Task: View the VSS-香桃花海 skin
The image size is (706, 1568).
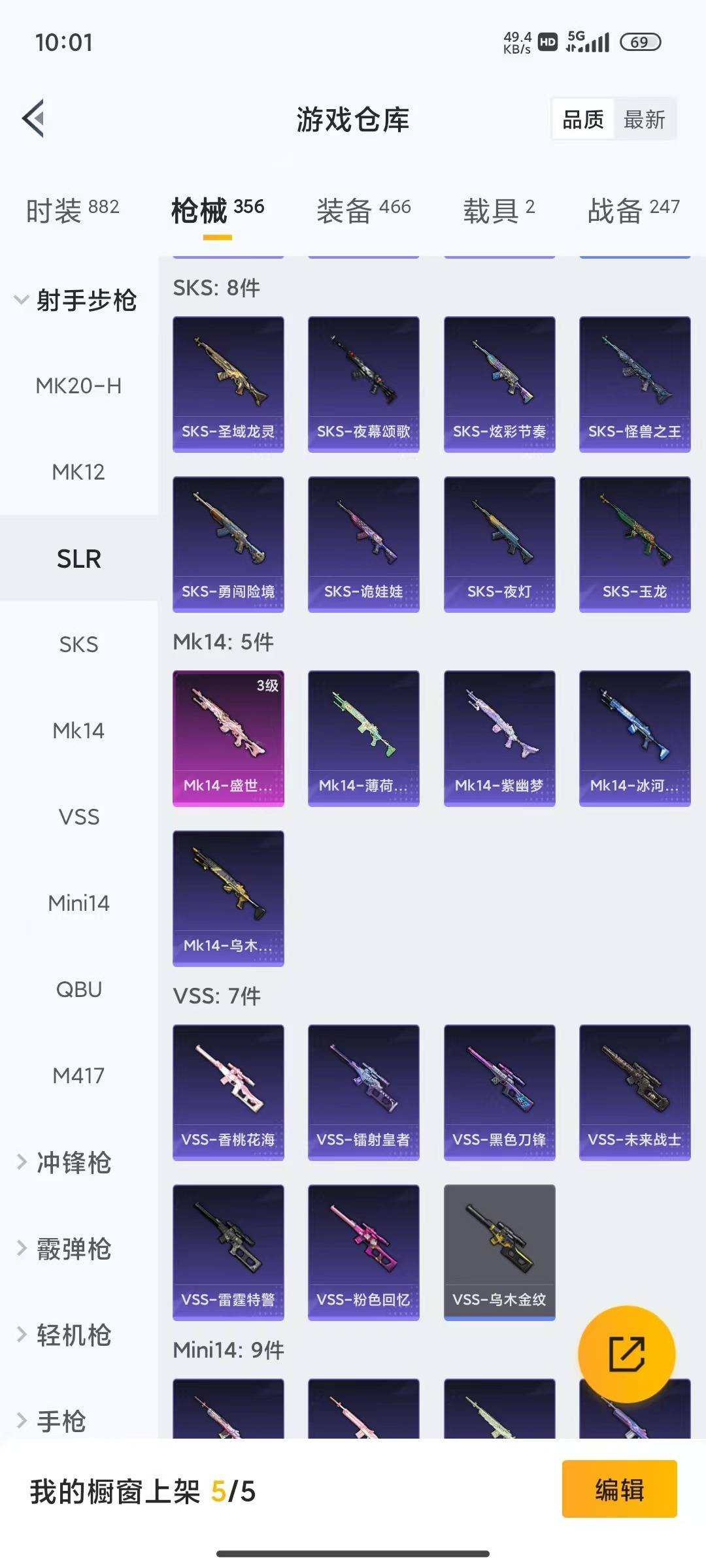Action: pyautogui.click(x=228, y=1092)
